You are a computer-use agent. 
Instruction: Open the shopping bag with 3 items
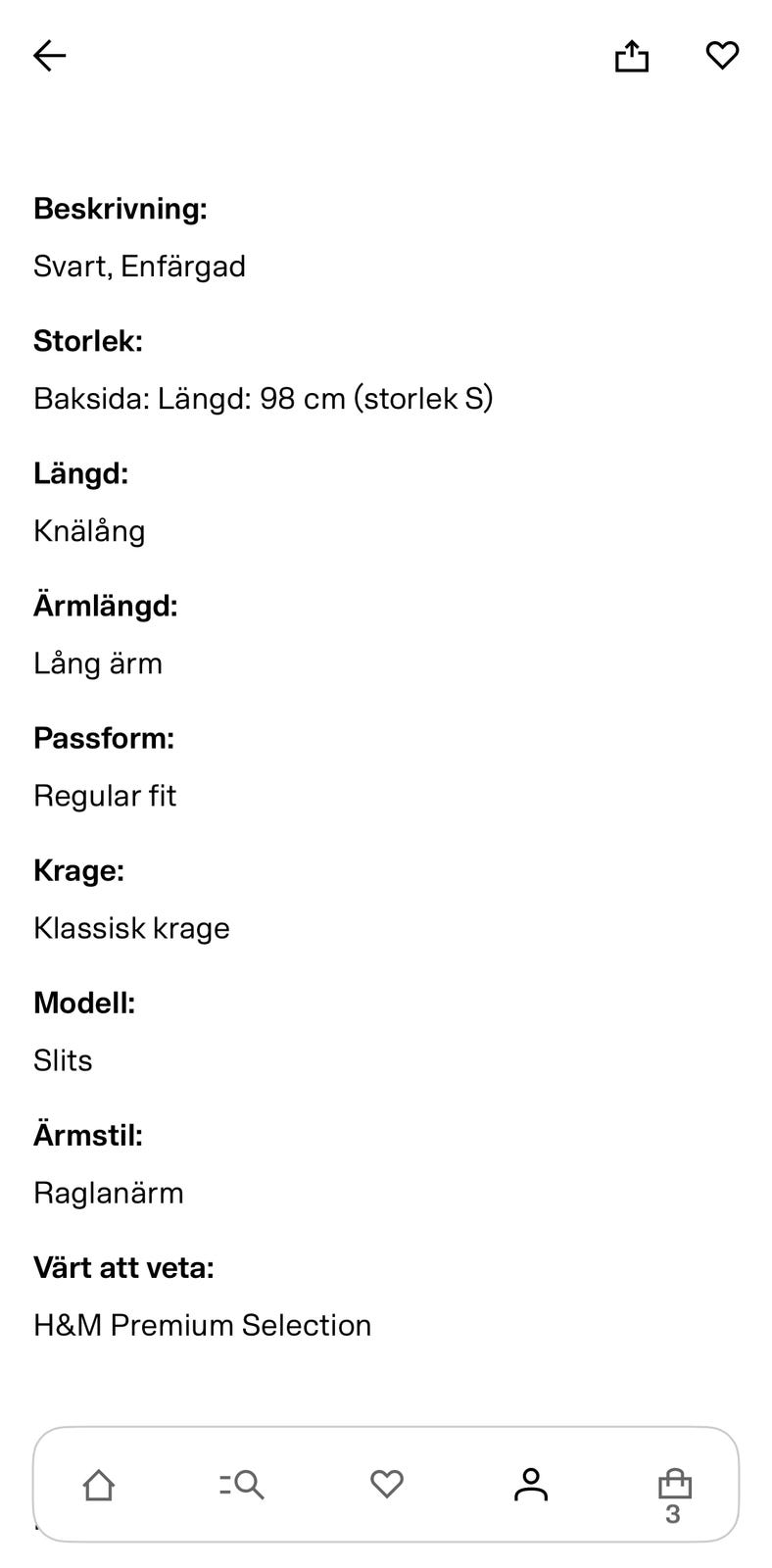674,1494
